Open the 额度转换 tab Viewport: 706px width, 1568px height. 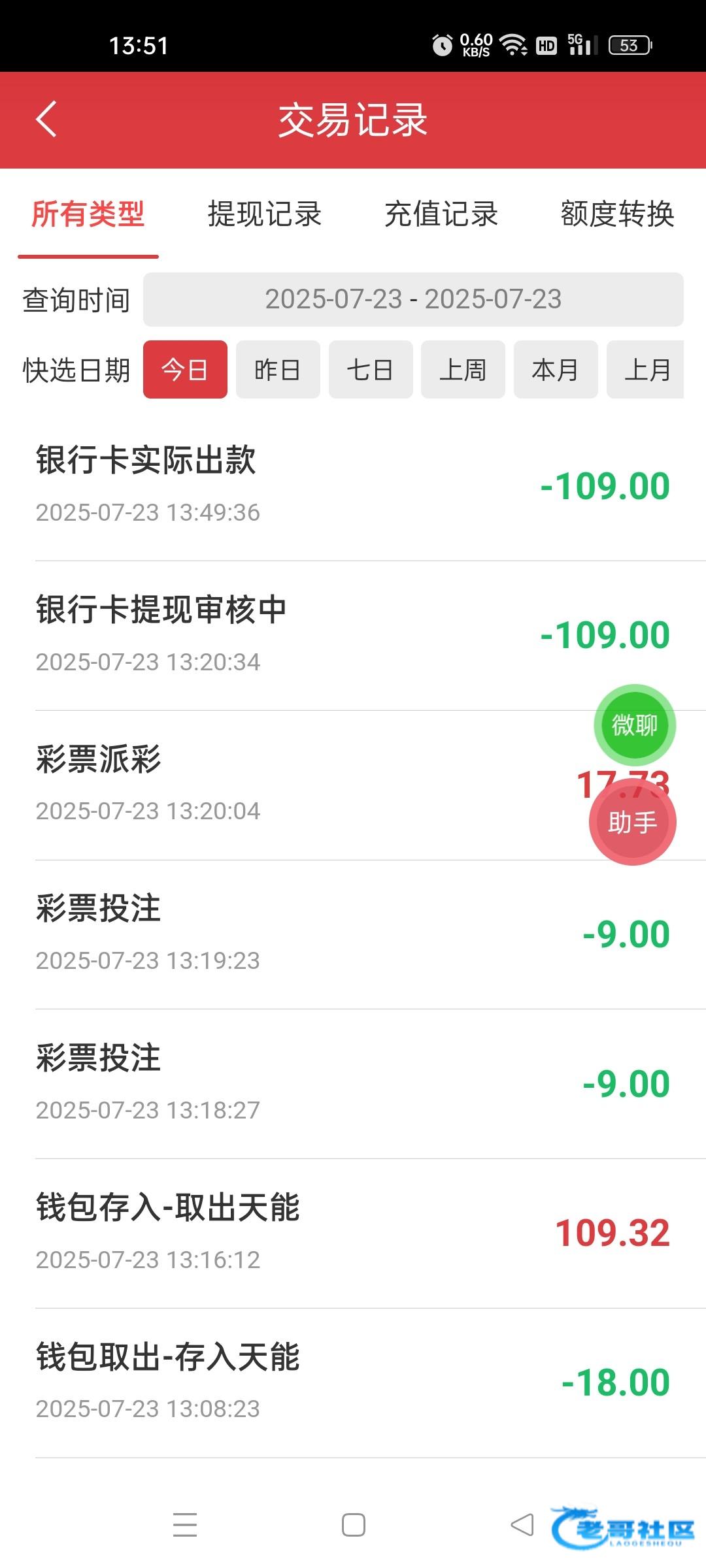point(618,214)
